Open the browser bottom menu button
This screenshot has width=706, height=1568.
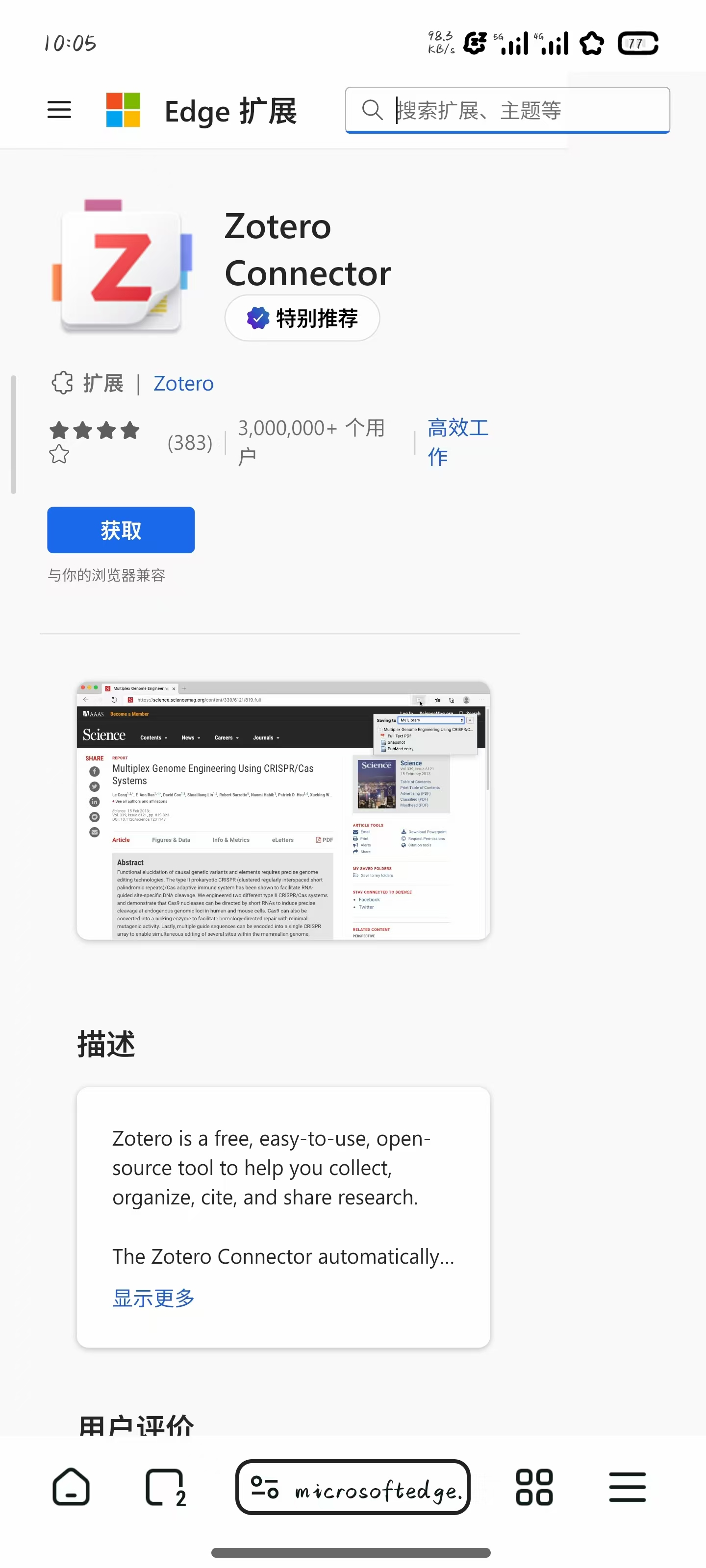coord(627,1487)
